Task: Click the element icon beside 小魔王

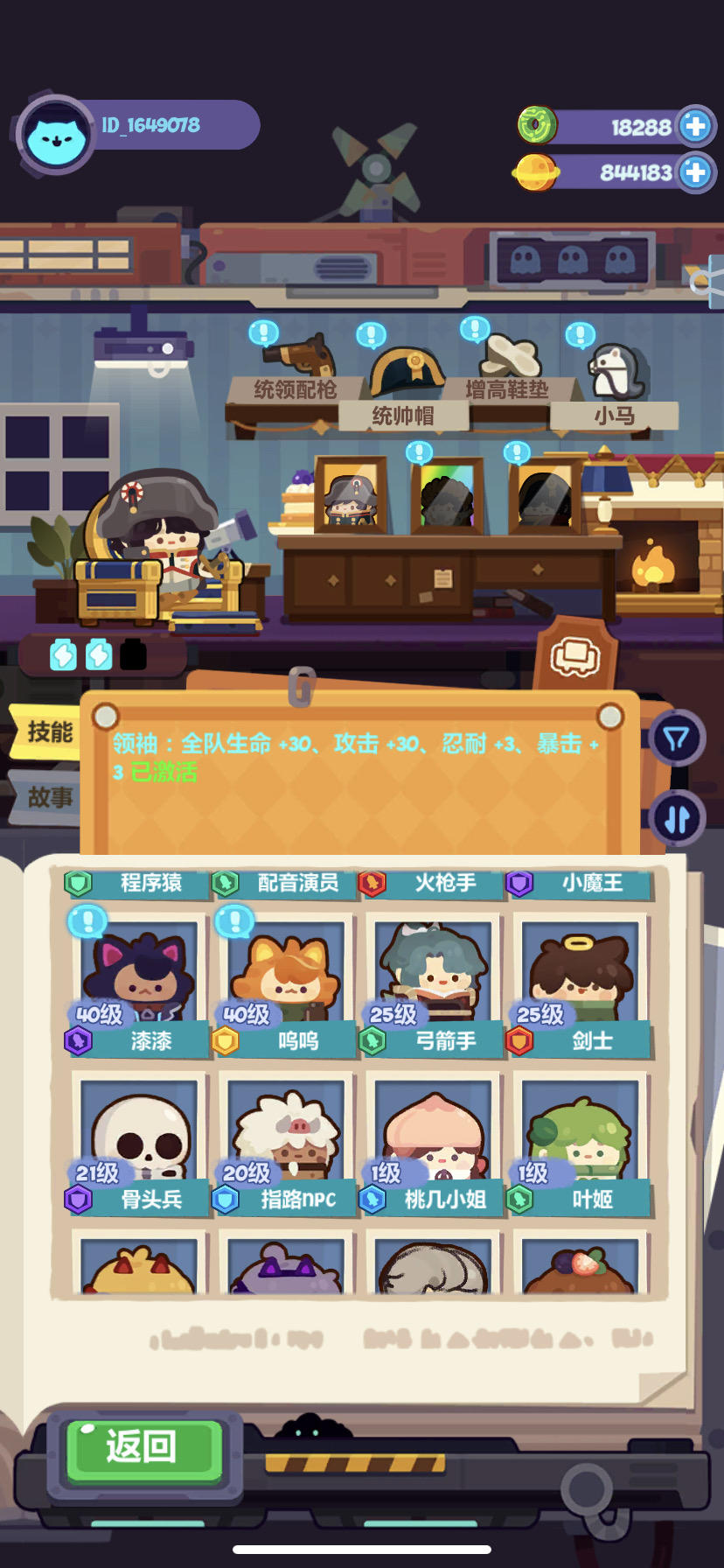Action: click(x=518, y=885)
